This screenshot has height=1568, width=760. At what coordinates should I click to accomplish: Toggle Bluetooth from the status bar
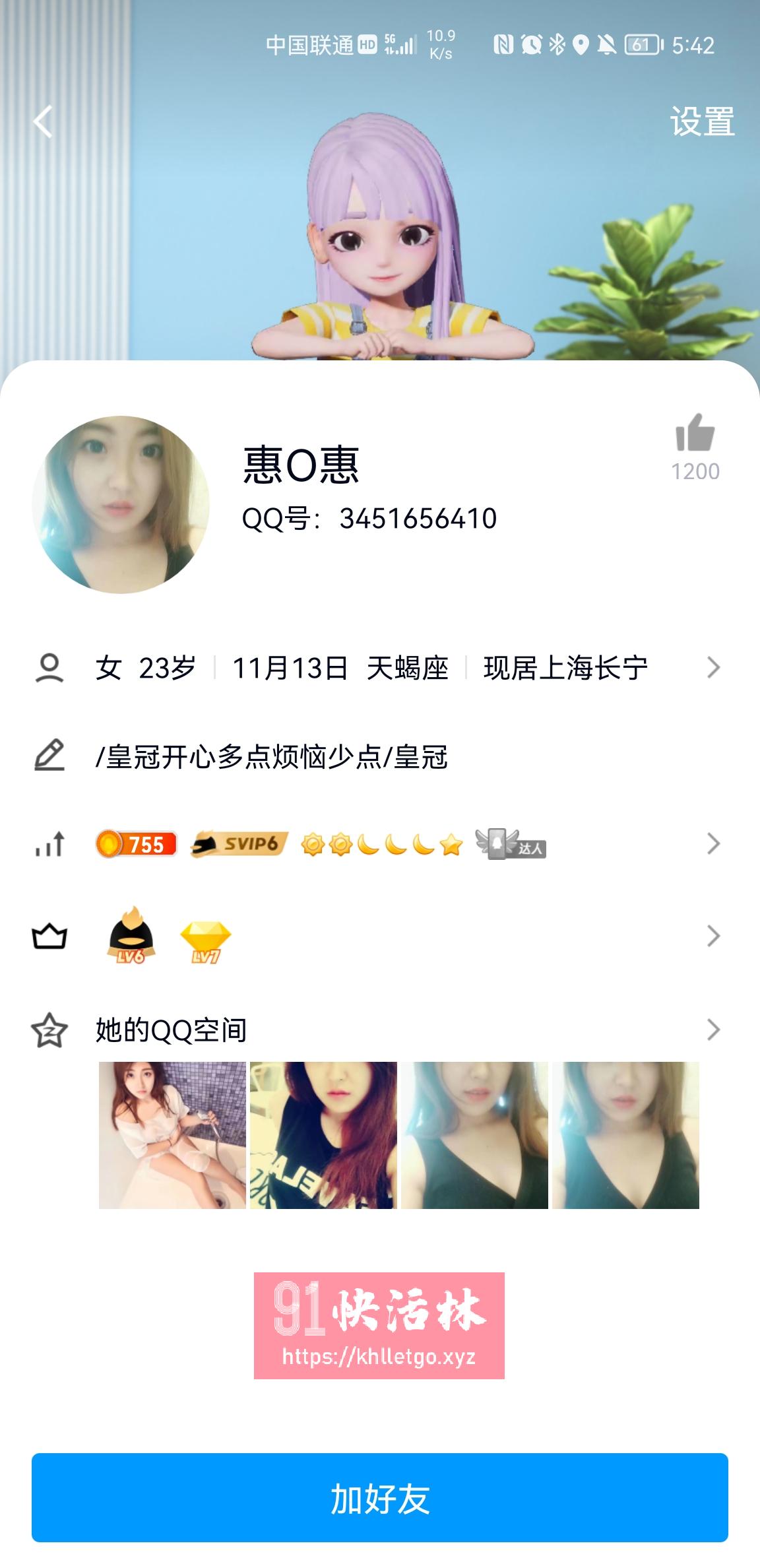(x=557, y=44)
